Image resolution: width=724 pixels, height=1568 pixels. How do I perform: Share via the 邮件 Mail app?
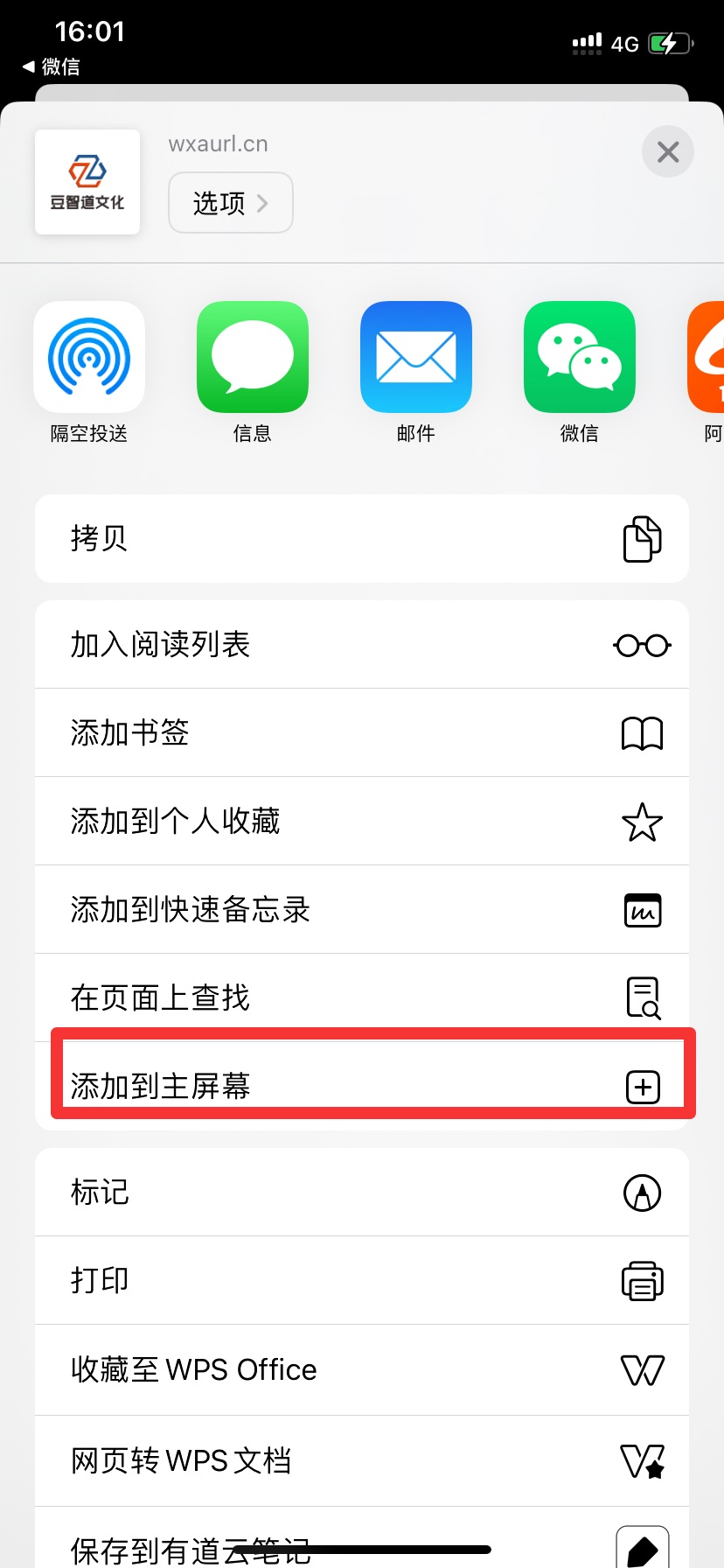pyautogui.click(x=416, y=357)
